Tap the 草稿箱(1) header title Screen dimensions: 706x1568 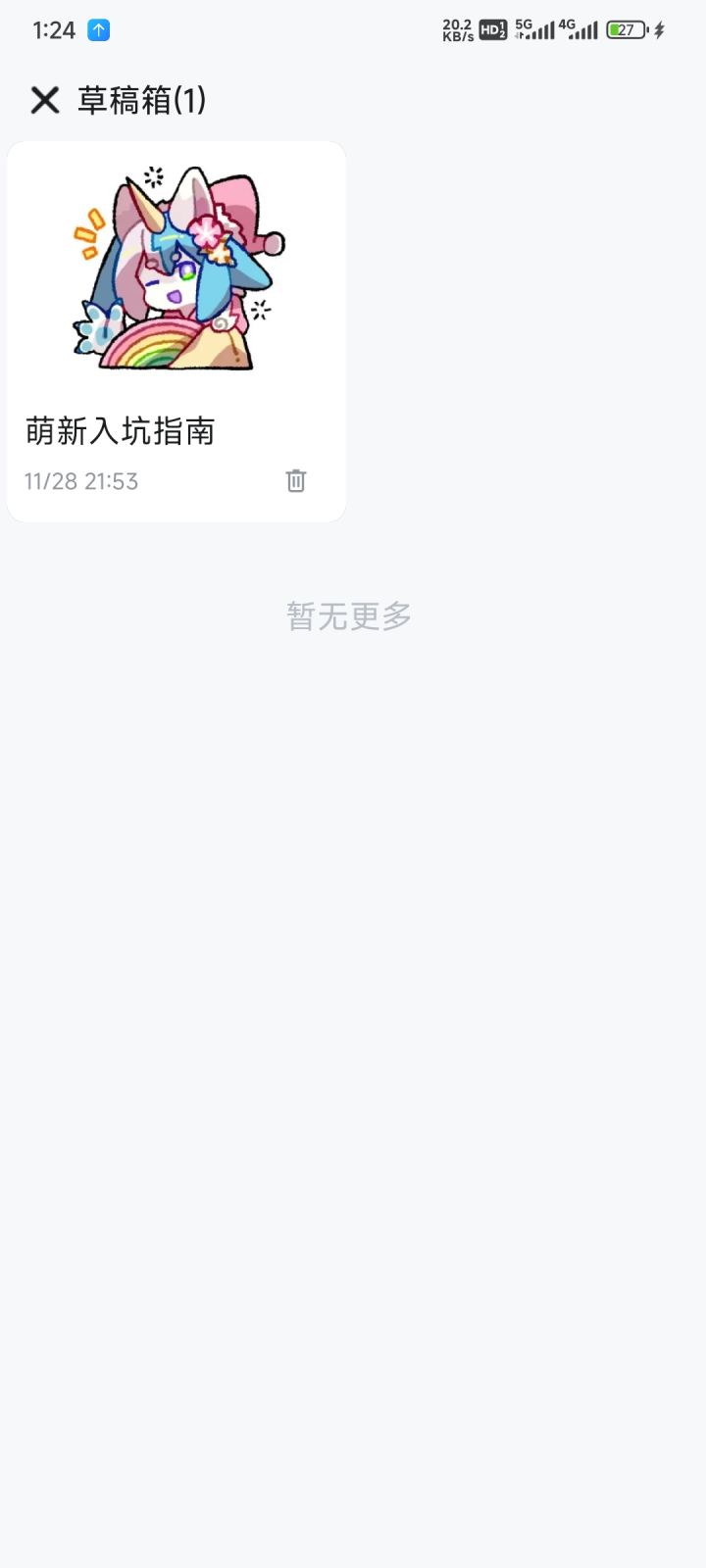142,99
